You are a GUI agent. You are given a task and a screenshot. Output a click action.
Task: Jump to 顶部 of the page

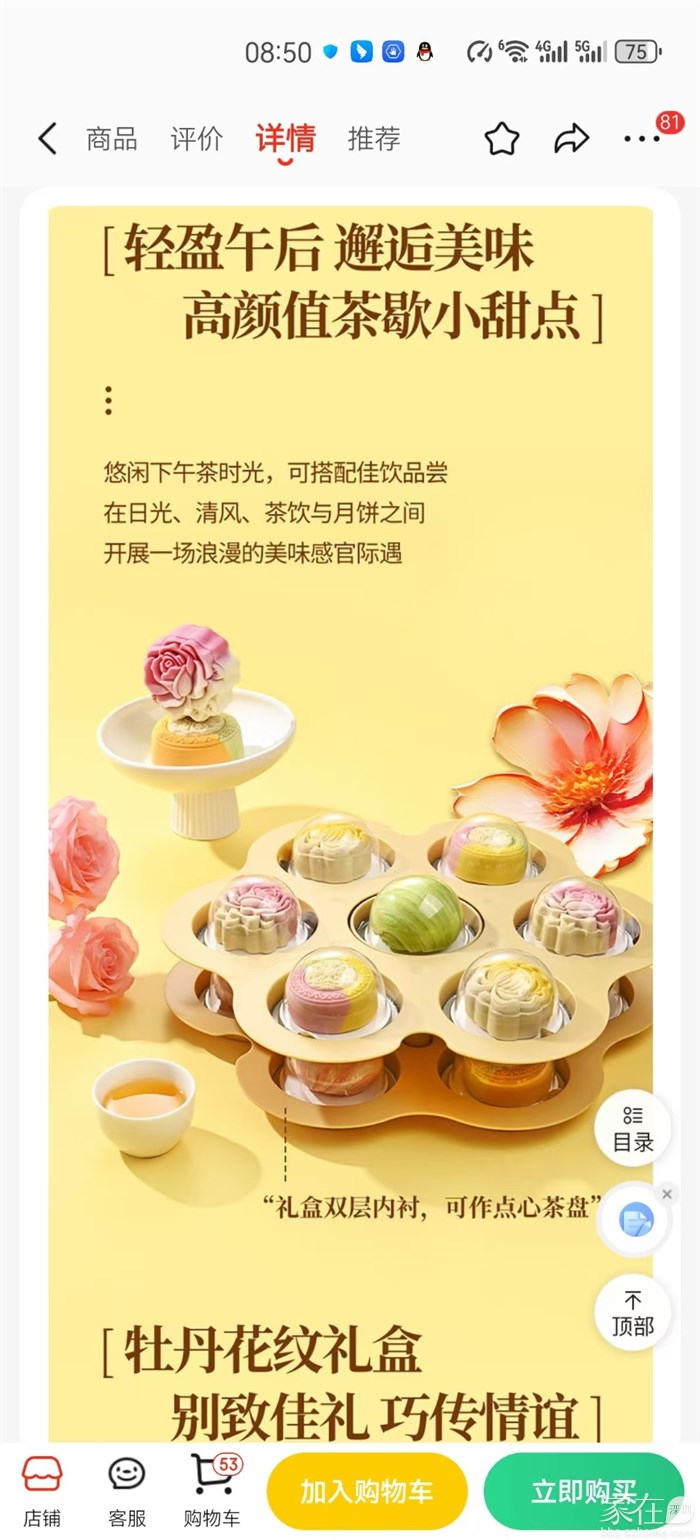coord(632,1313)
